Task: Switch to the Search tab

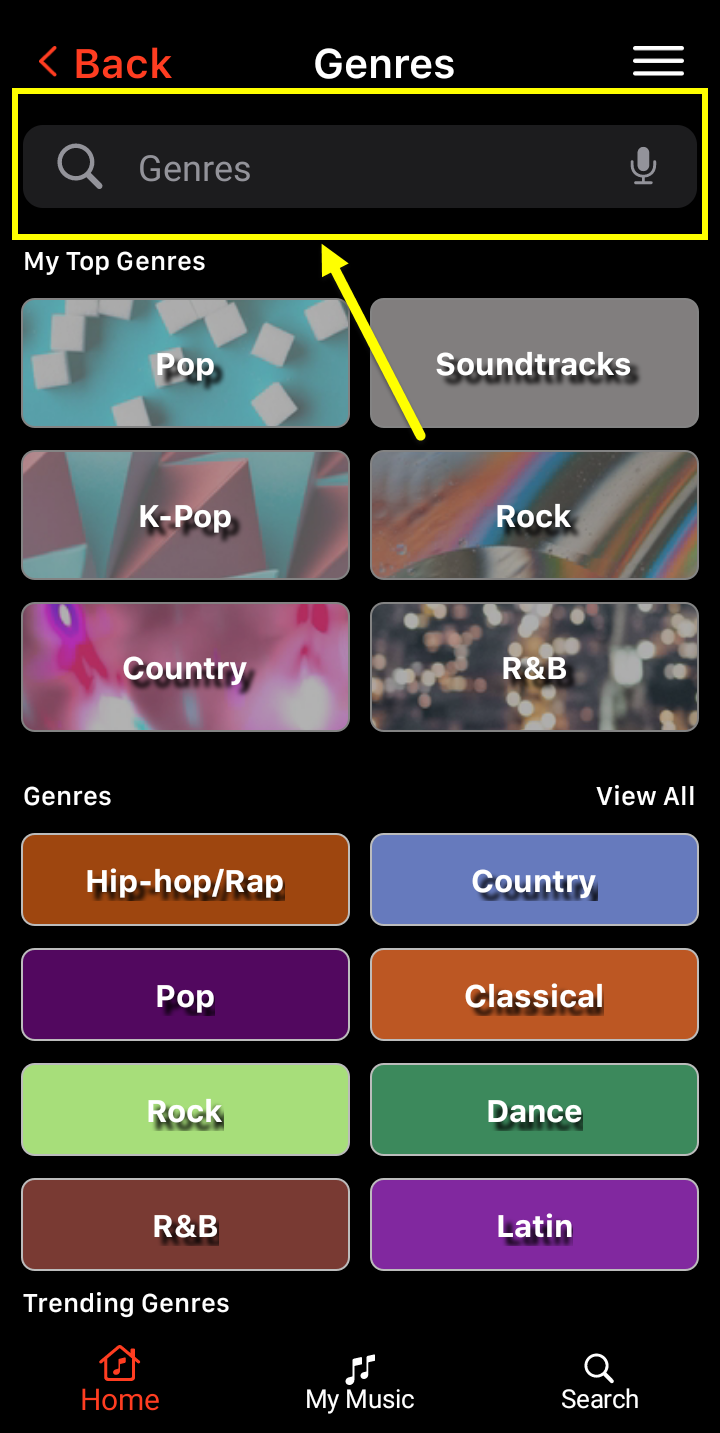Action: coord(599,1380)
